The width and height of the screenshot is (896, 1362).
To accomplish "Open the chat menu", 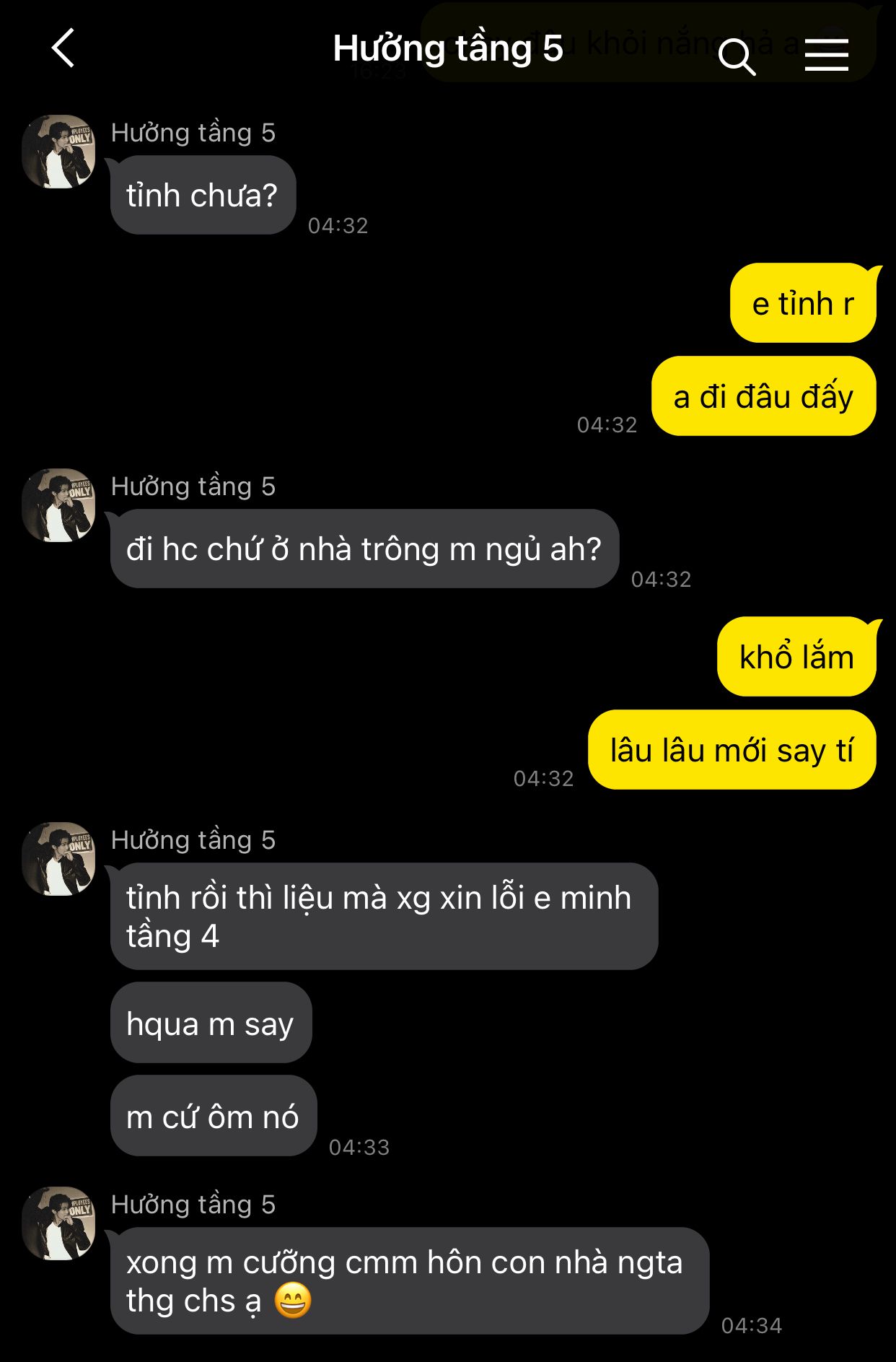I will 826,55.
